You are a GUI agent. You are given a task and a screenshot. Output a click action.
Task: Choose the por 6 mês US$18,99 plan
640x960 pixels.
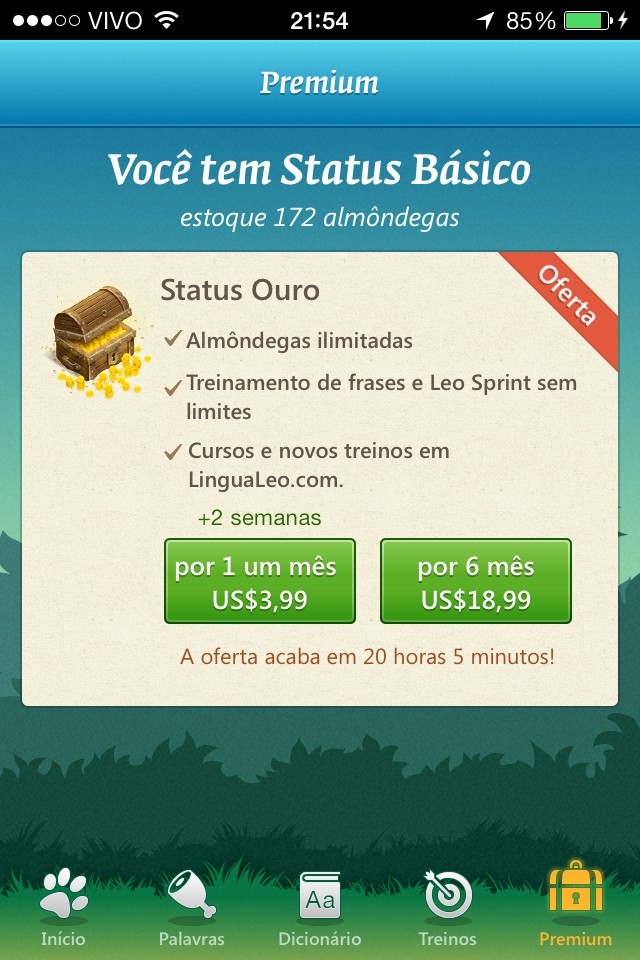click(475, 581)
